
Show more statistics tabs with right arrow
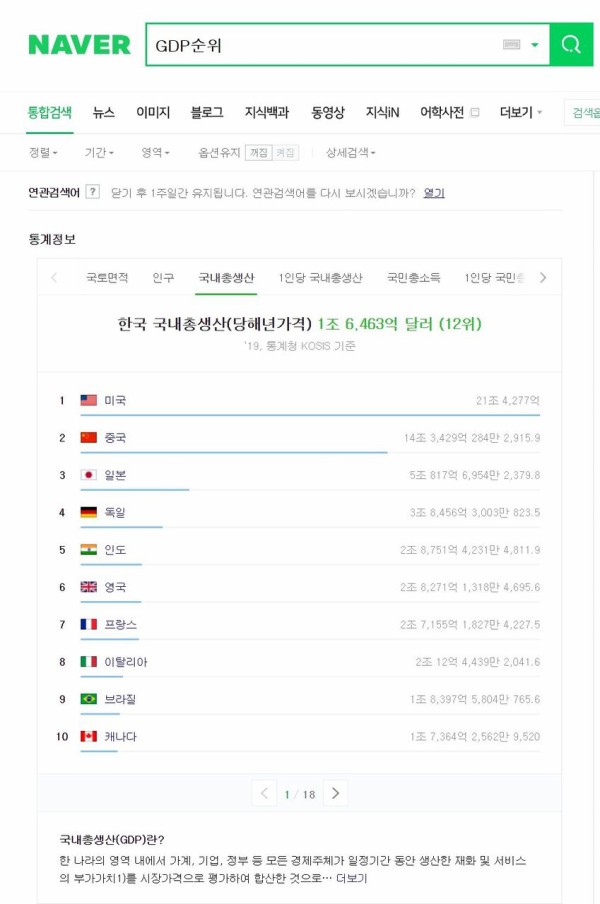543,277
